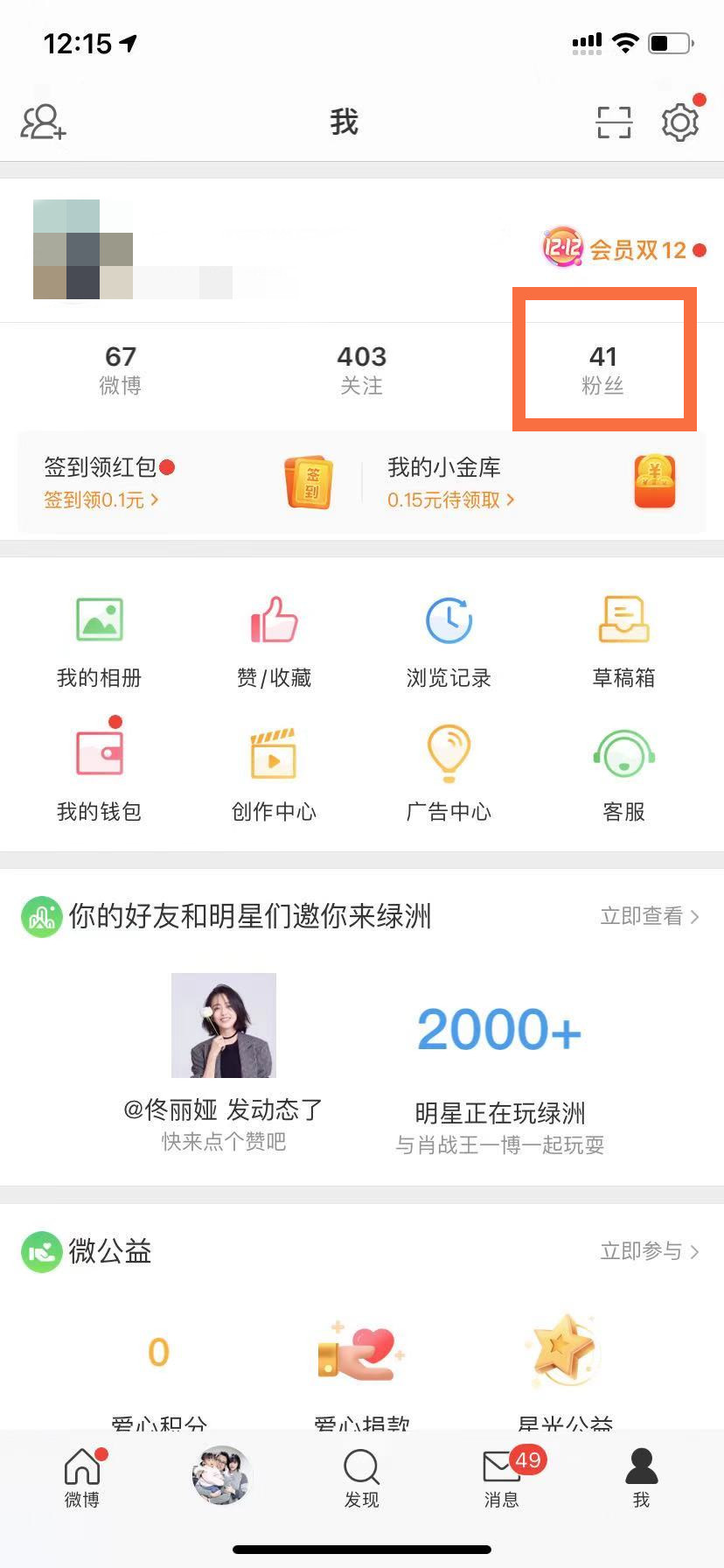Open the QR scan icon
The image size is (724, 1568).
pyautogui.click(x=614, y=122)
